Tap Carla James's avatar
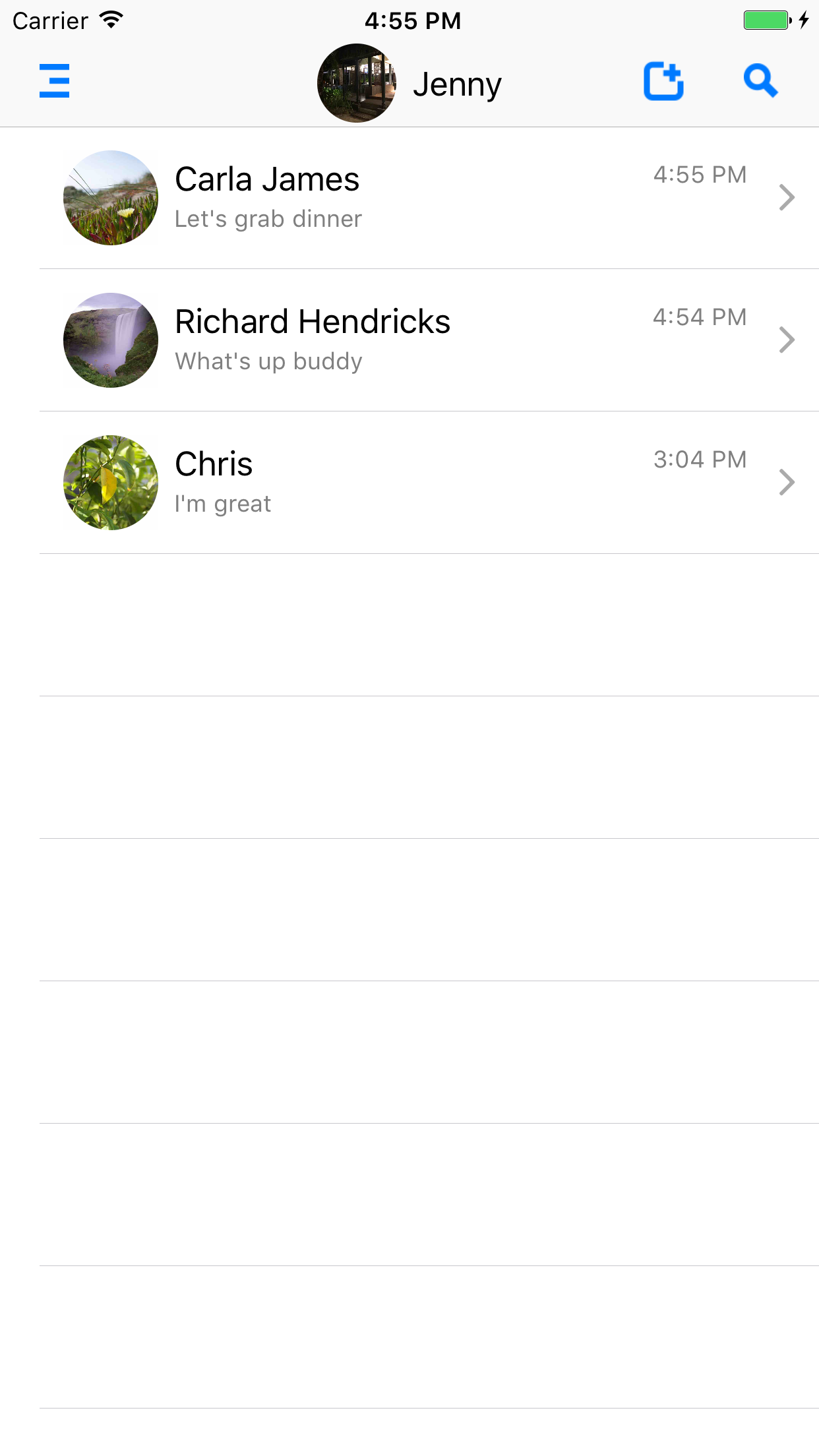The width and height of the screenshot is (819, 1456). click(110, 198)
